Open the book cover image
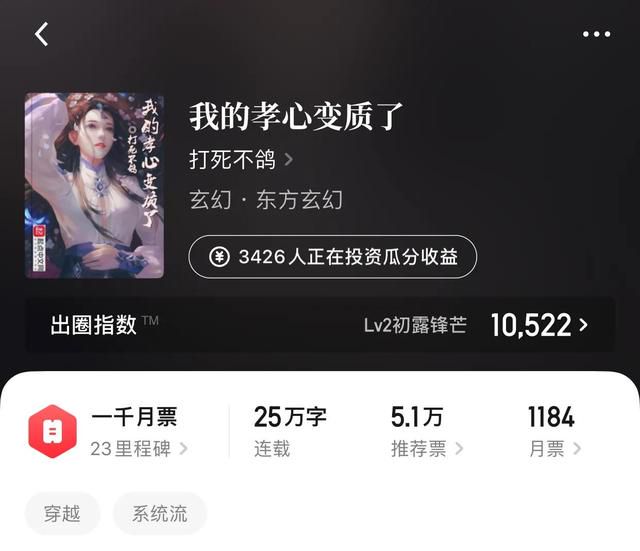The width and height of the screenshot is (640, 551). pos(94,185)
